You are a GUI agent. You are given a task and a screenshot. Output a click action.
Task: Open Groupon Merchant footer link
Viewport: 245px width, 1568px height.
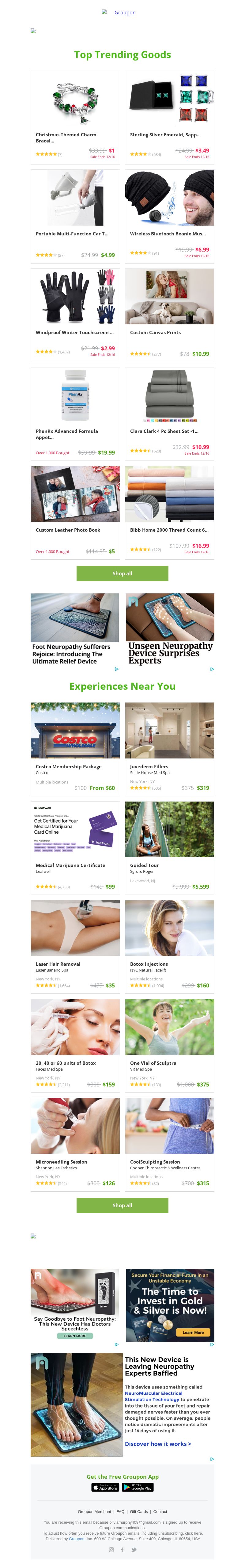click(94, 1511)
